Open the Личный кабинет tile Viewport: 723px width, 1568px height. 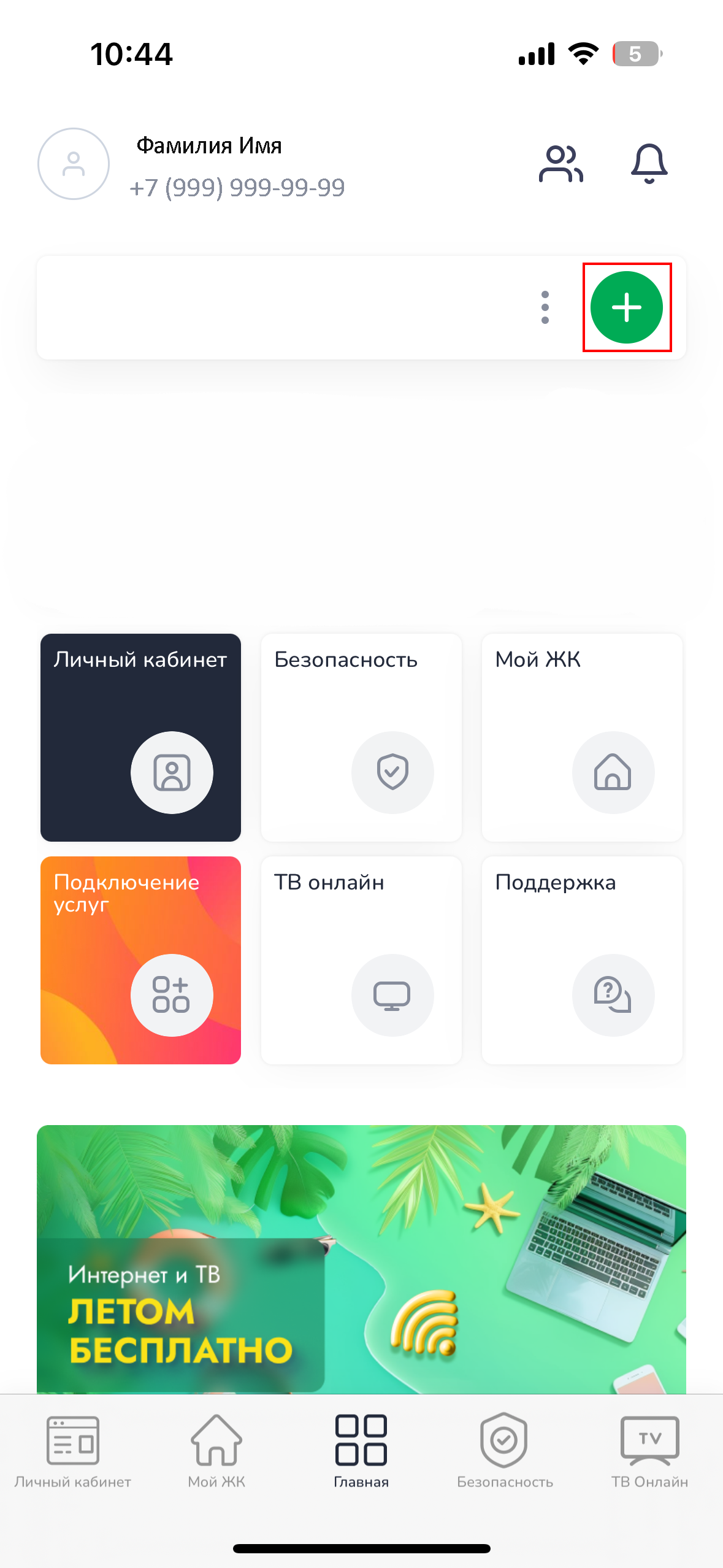click(x=140, y=737)
